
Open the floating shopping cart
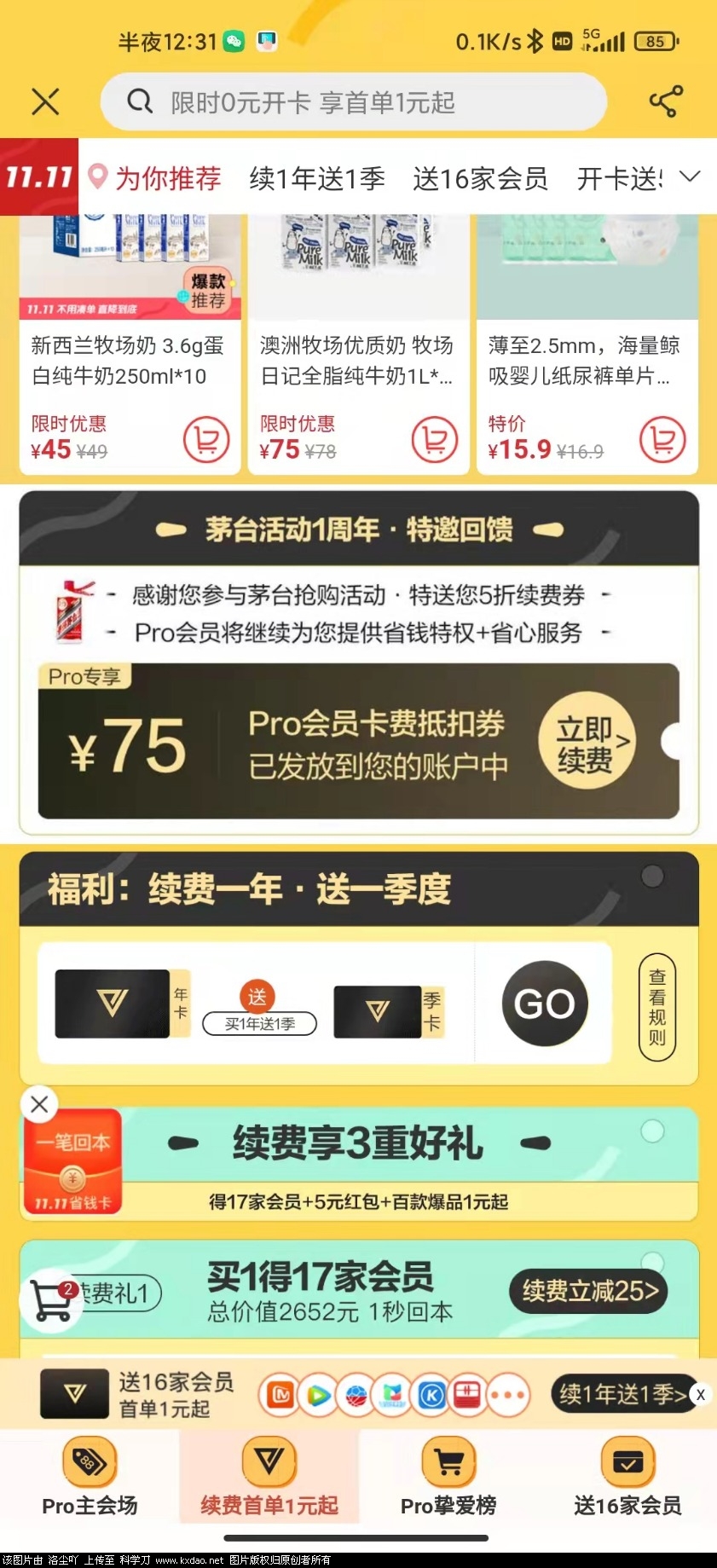tap(51, 1300)
